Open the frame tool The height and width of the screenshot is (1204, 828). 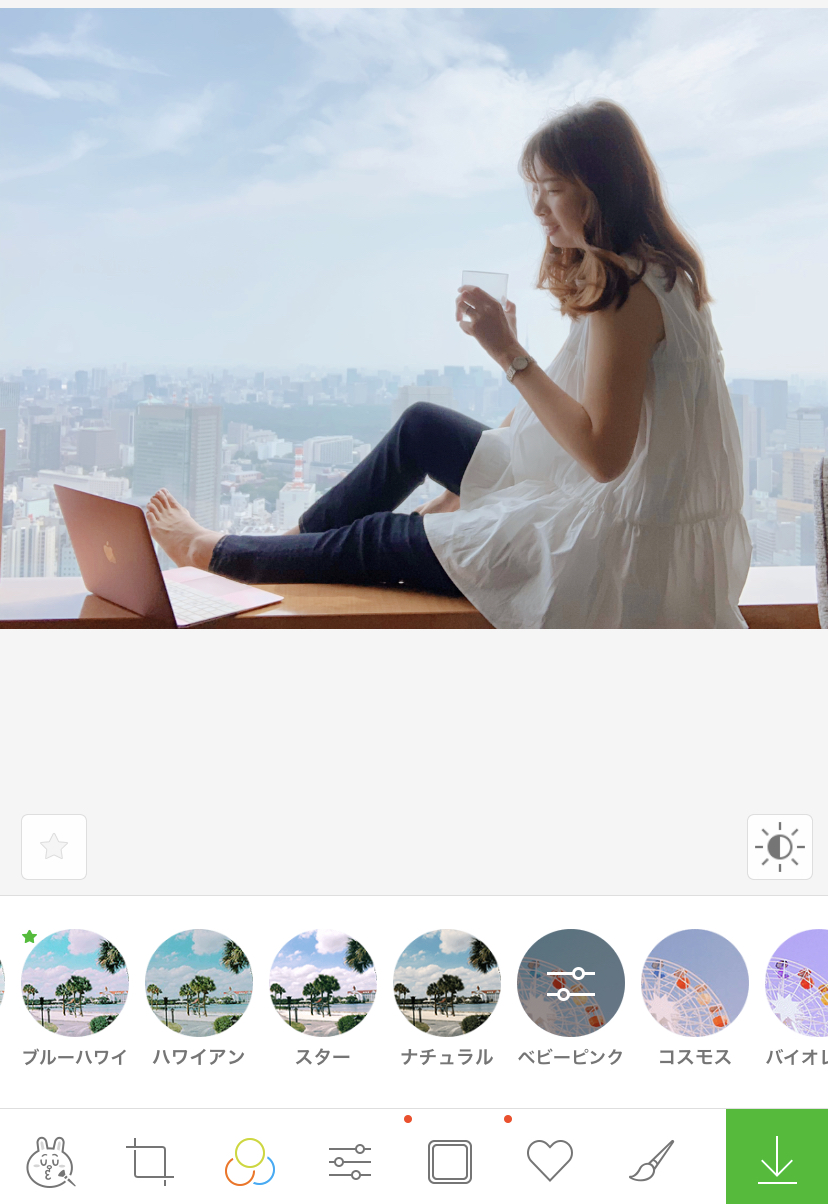[450, 1161]
